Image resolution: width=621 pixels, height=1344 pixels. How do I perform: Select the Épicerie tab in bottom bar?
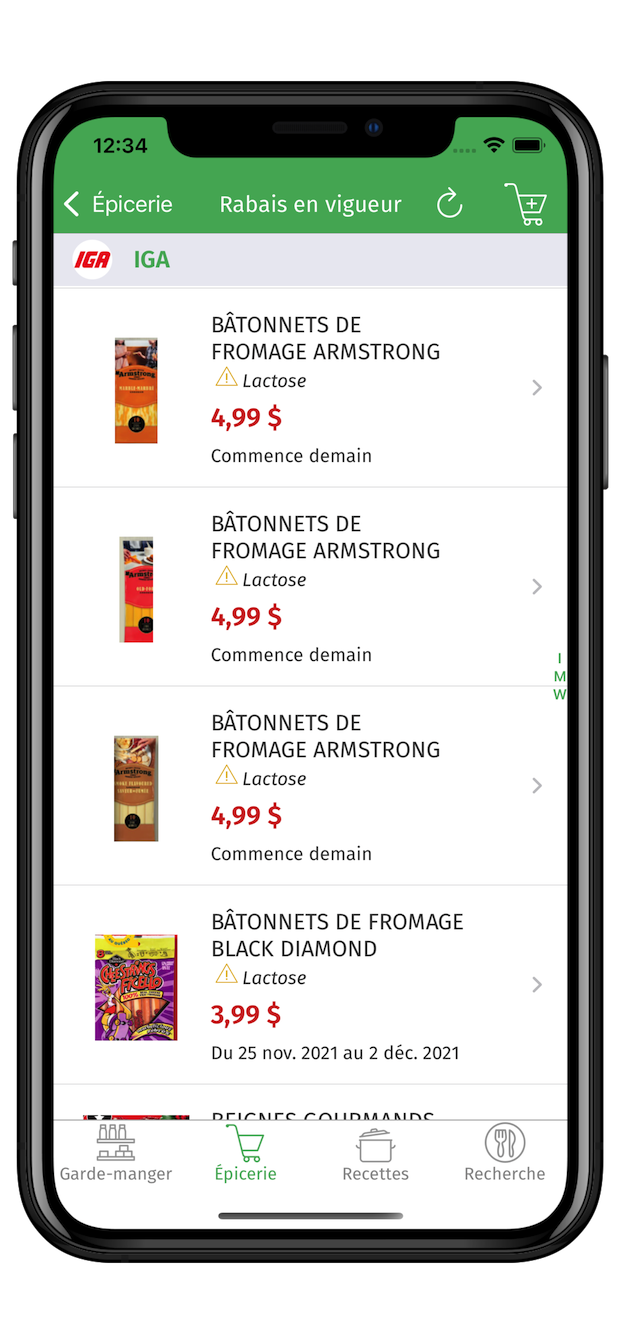point(245,1154)
